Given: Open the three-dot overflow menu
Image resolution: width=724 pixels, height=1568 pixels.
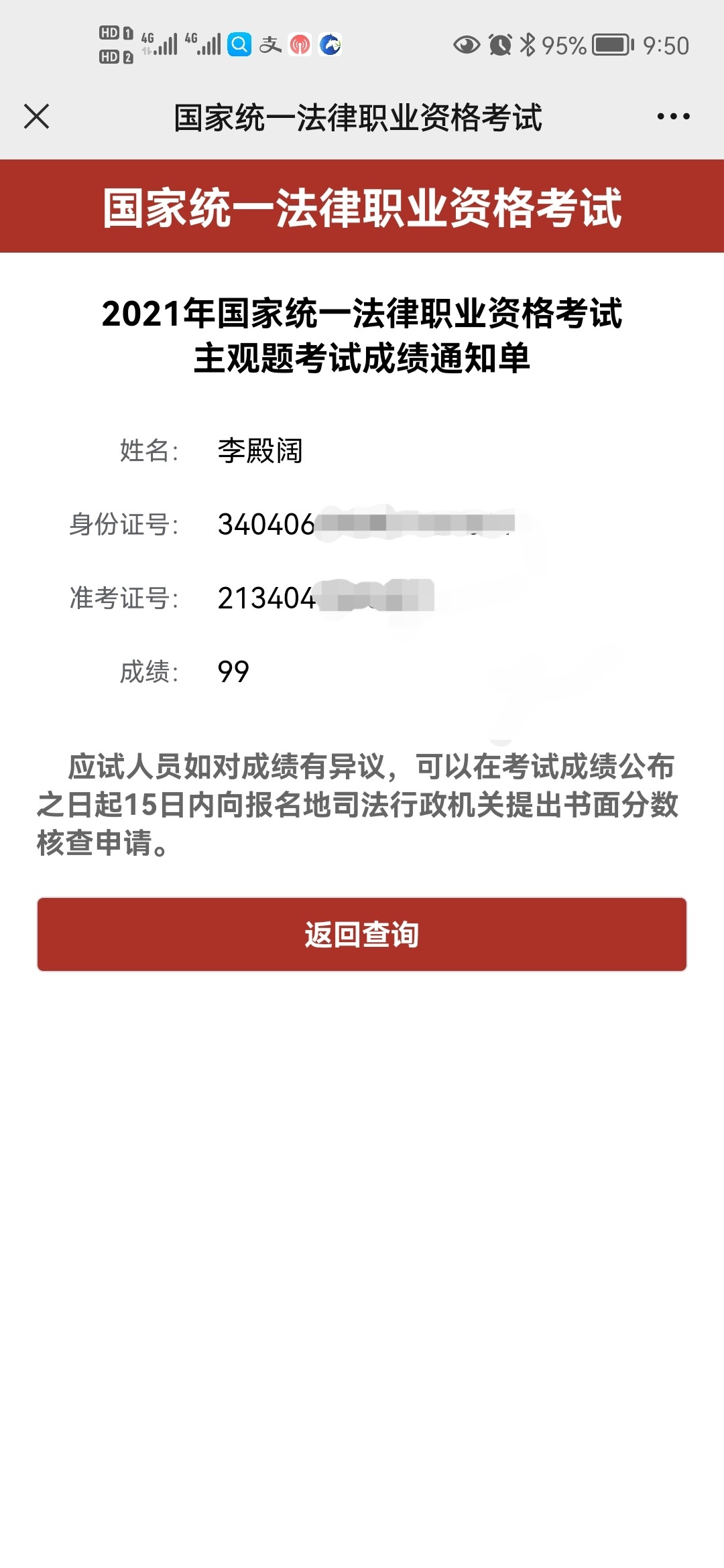Looking at the screenshot, I should (673, 117).
